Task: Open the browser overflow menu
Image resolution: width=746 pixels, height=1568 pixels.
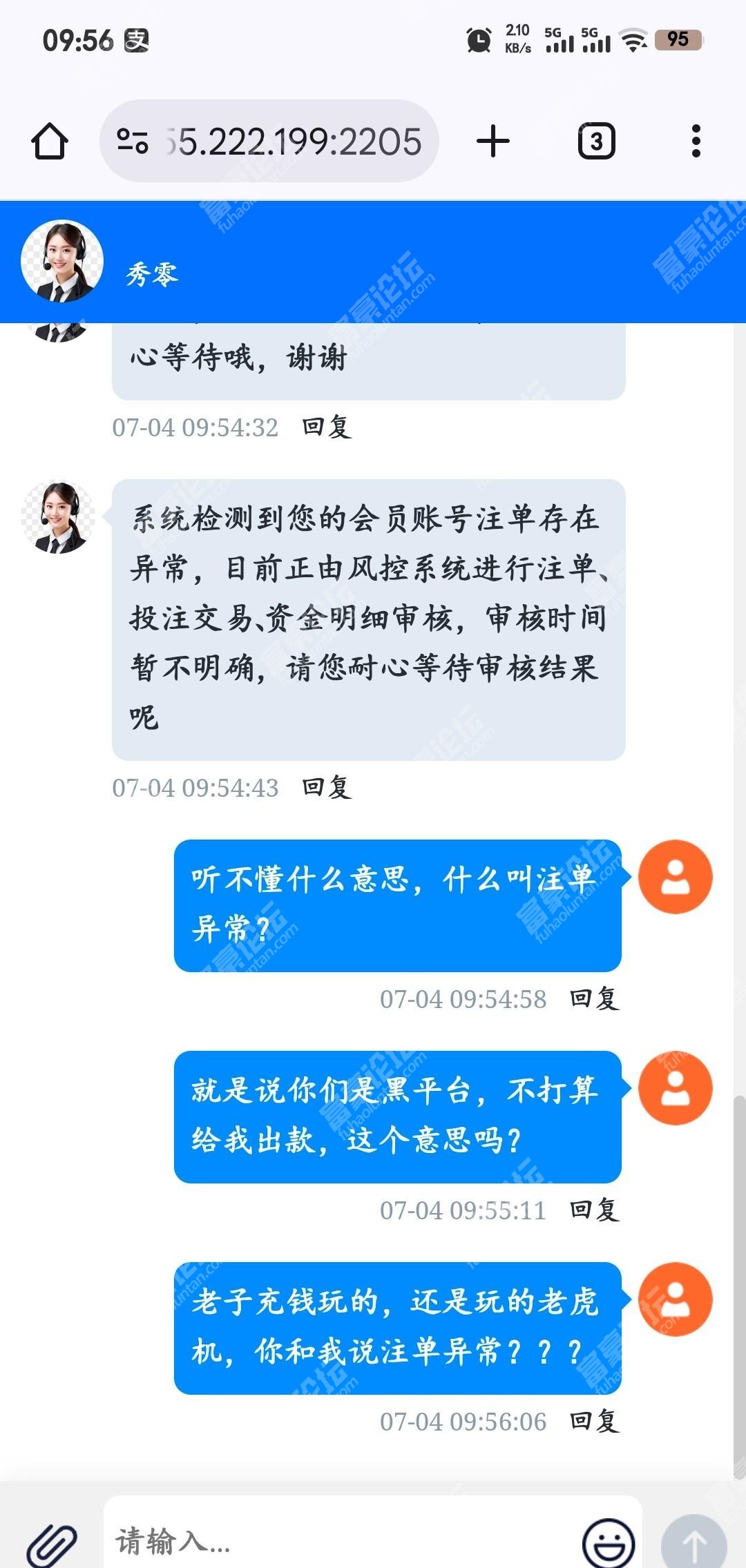Action: click(x=696, y=142)
